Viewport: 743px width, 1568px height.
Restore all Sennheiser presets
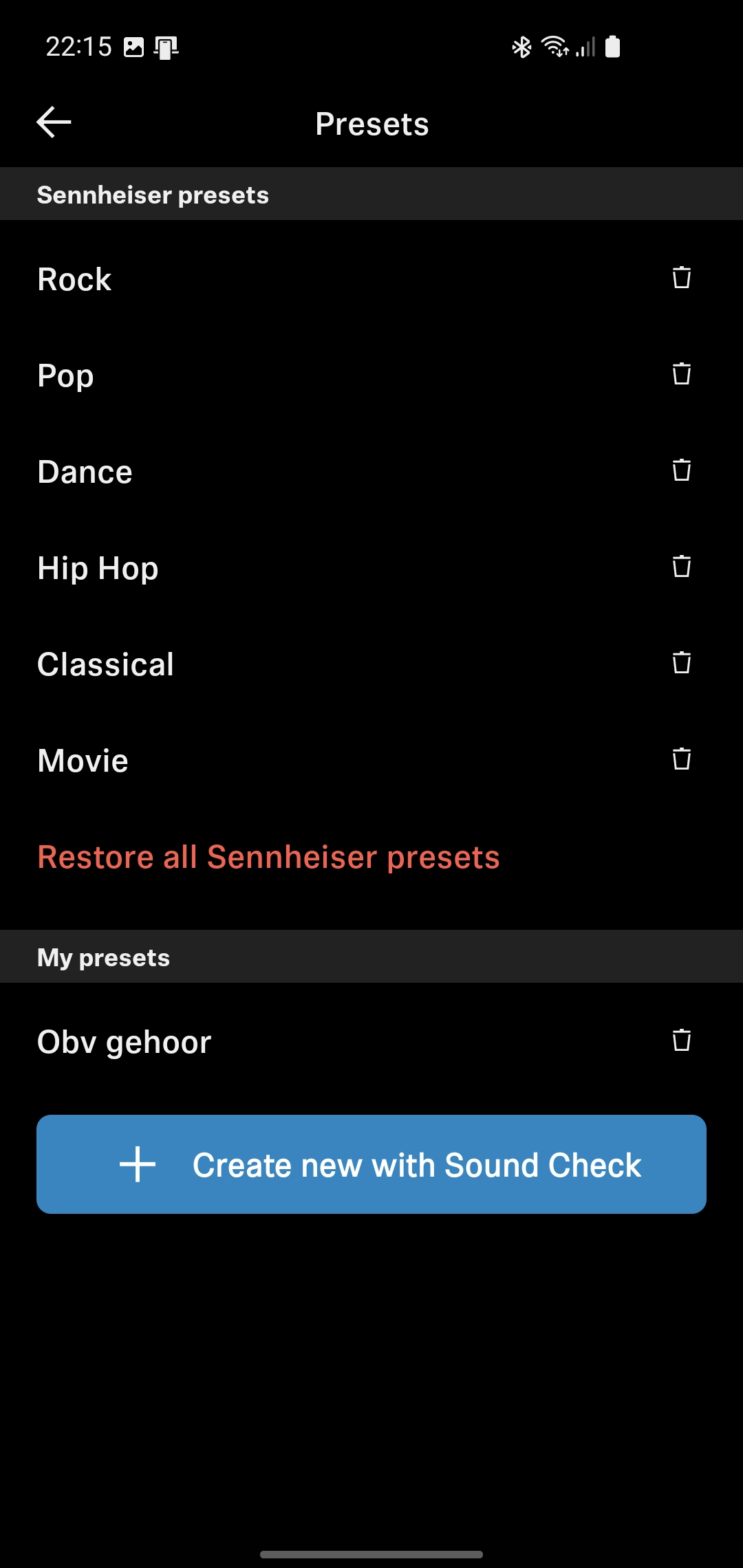(268, 857)
